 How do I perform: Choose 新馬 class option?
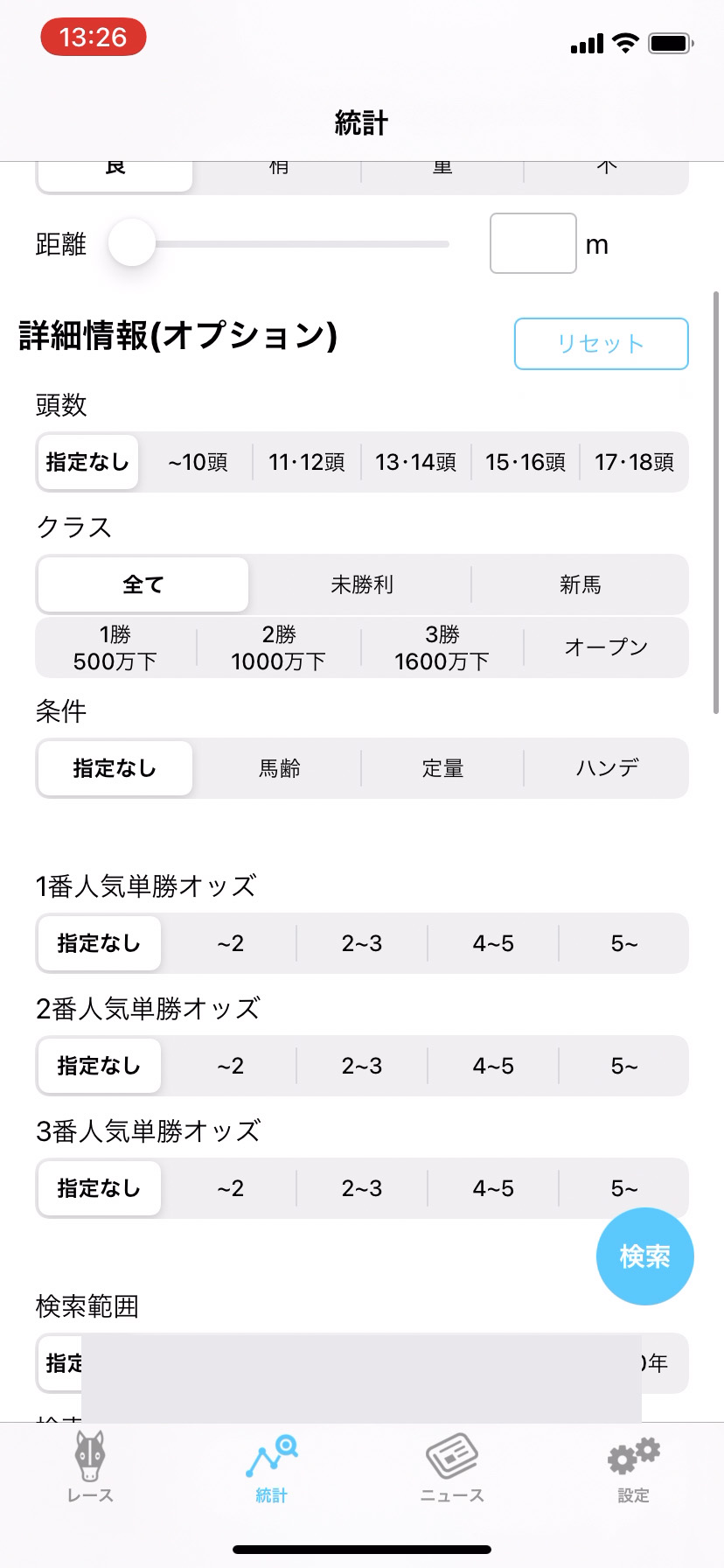[x=580, y=584]
